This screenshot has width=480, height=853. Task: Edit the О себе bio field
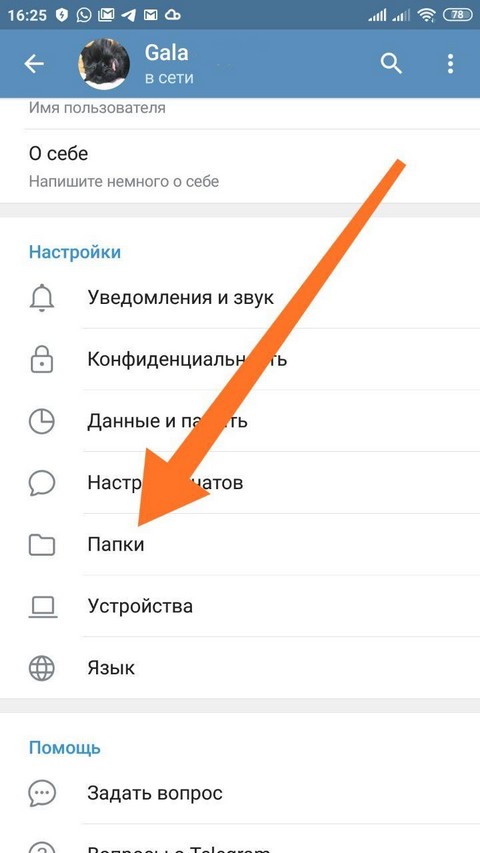point(240,166)
